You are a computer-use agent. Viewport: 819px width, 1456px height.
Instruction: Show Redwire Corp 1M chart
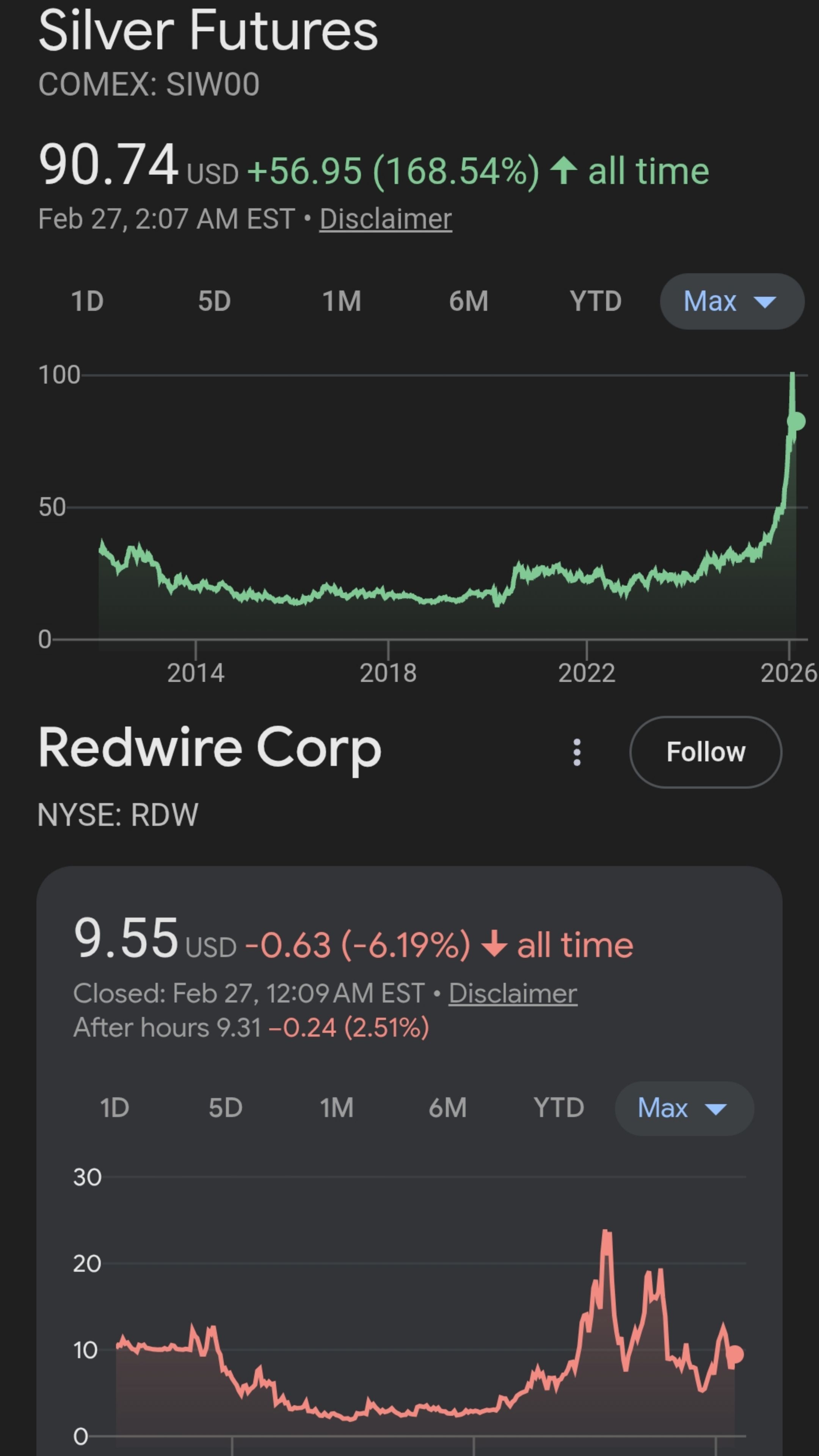point(337,1108)
